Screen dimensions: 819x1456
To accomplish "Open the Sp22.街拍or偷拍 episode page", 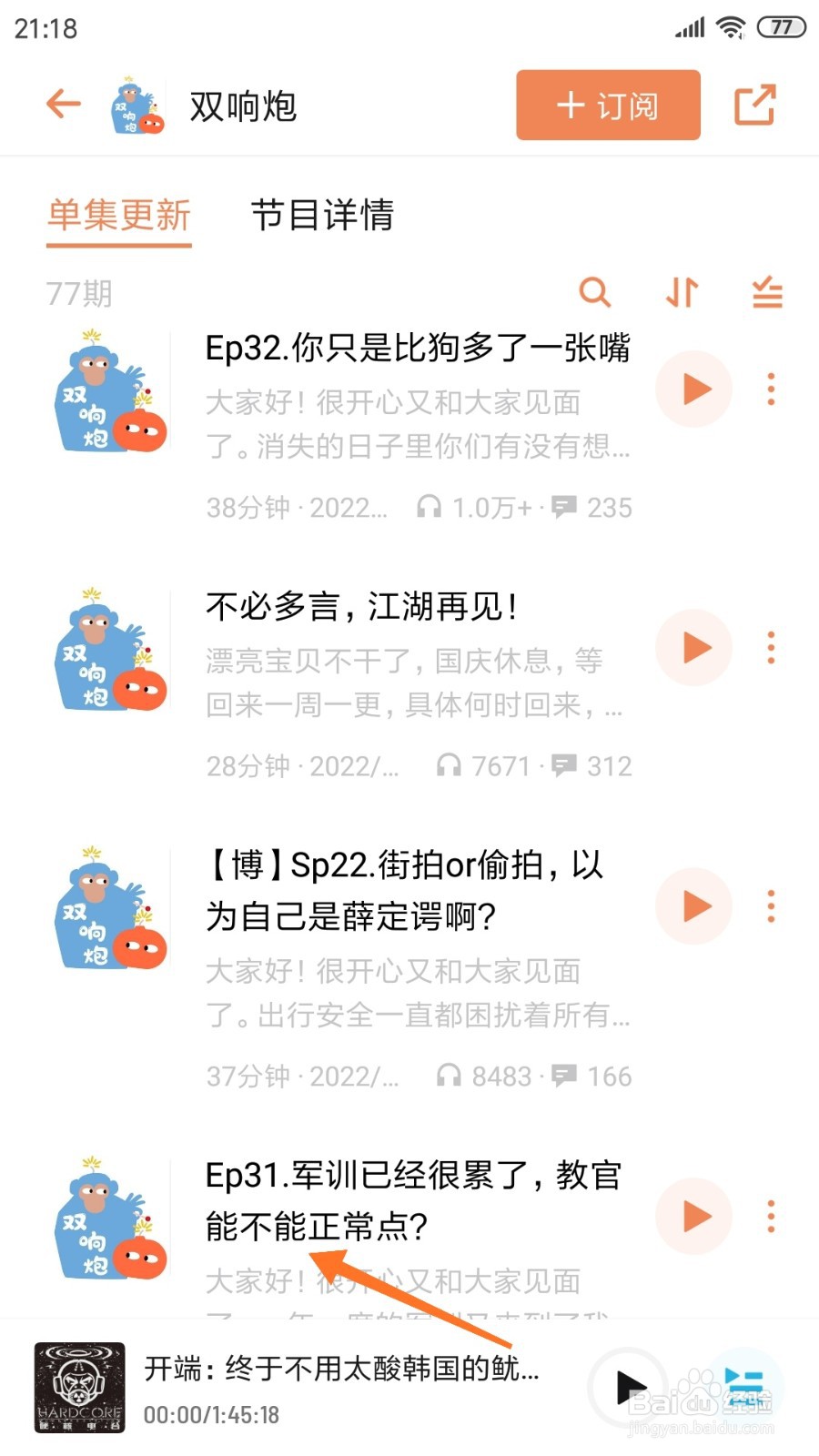I will (x=405, y=890).
